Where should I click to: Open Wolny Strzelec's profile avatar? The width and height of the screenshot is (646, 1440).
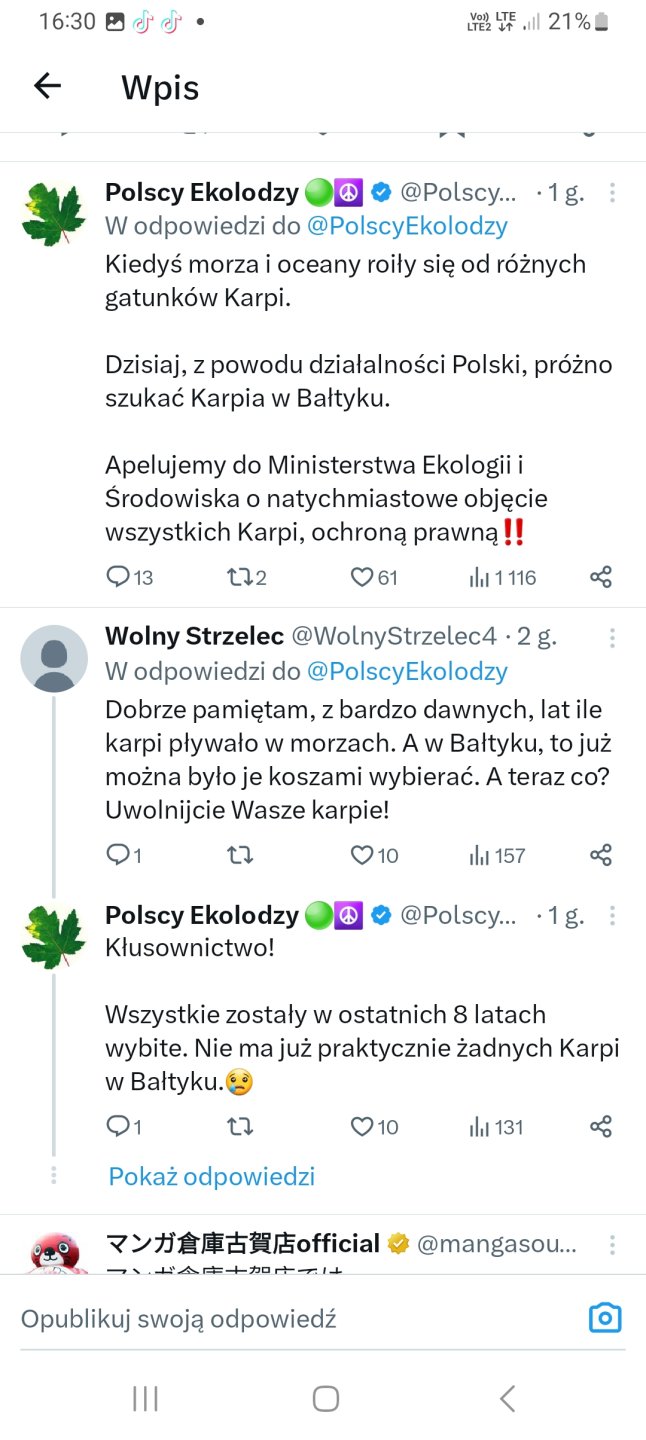click(54, 658)
